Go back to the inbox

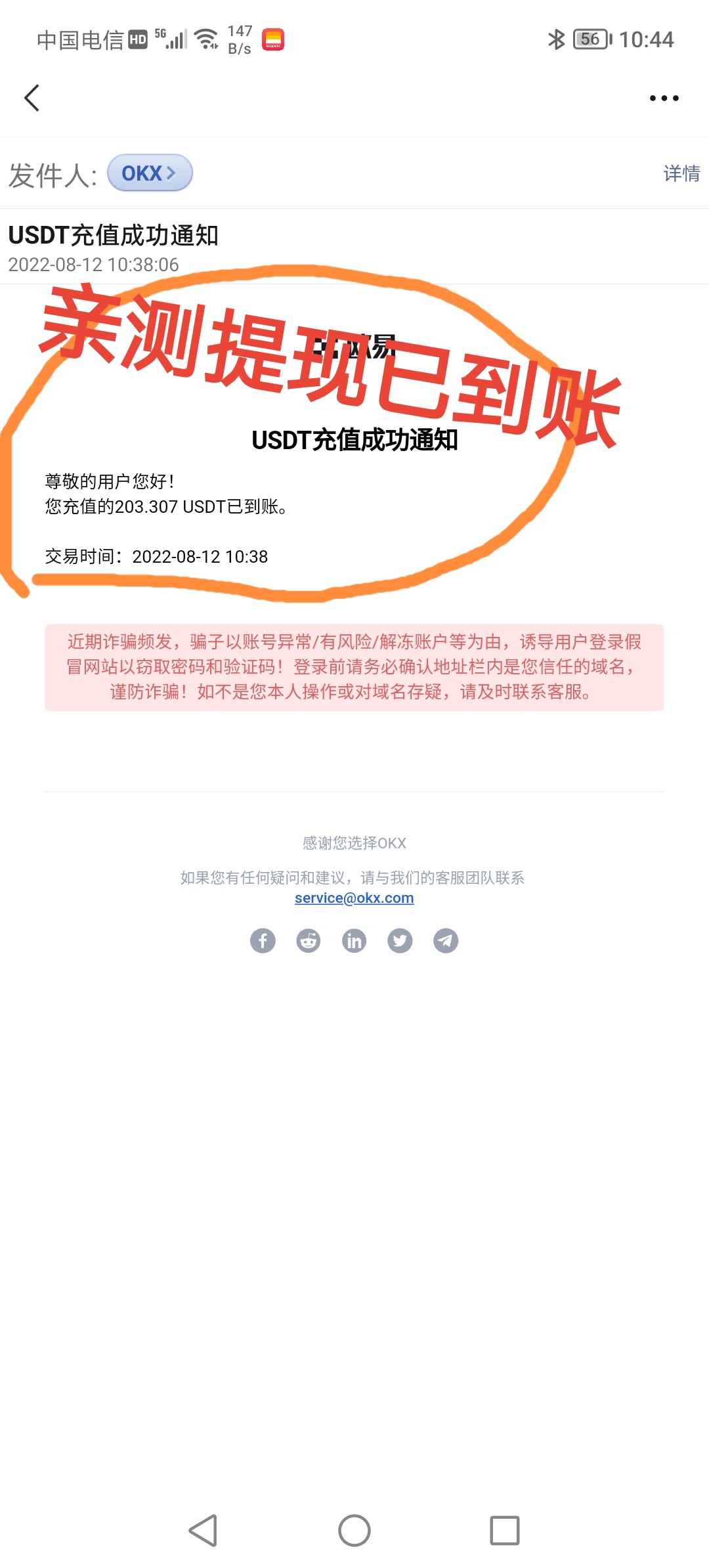tap(32, 98)
